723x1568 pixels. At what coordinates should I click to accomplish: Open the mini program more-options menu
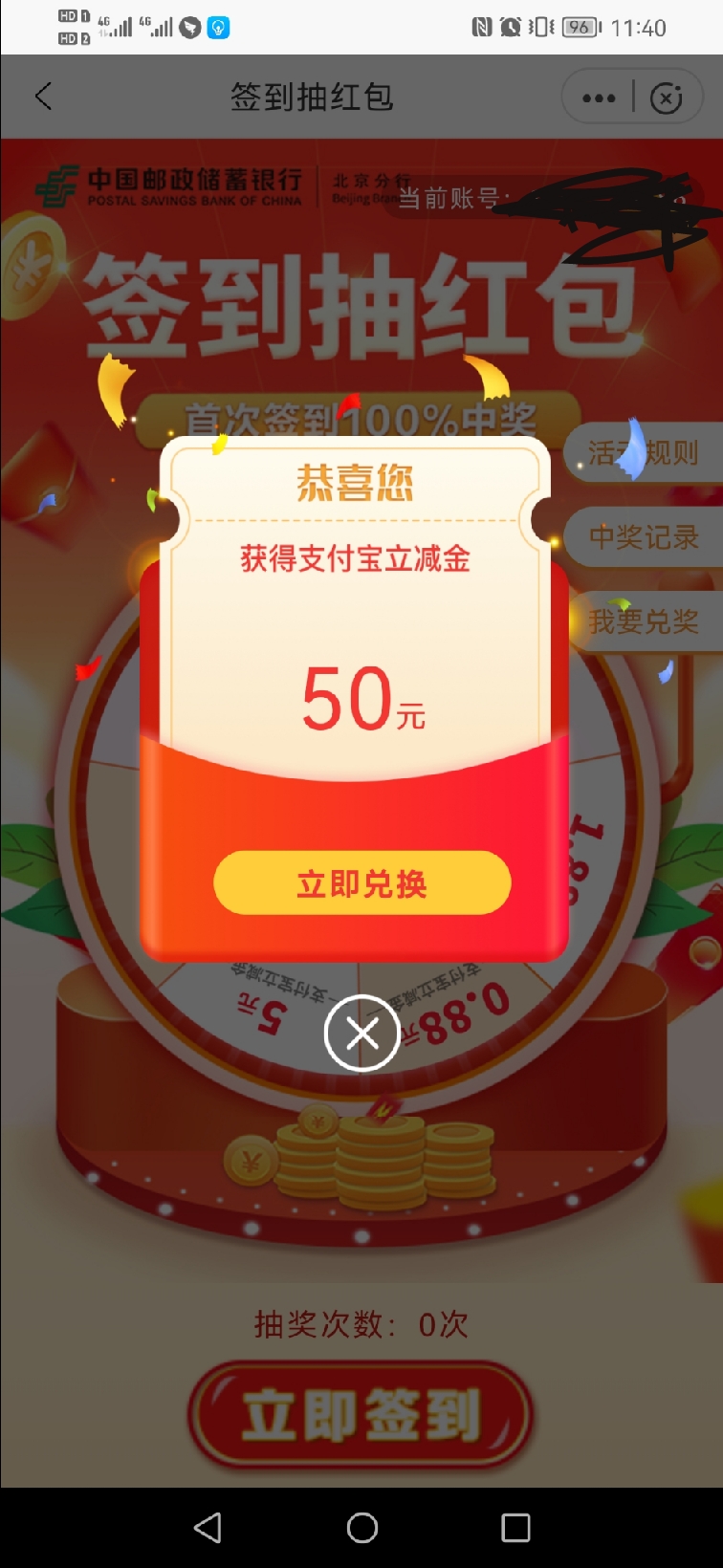click(x=599, y=98)
